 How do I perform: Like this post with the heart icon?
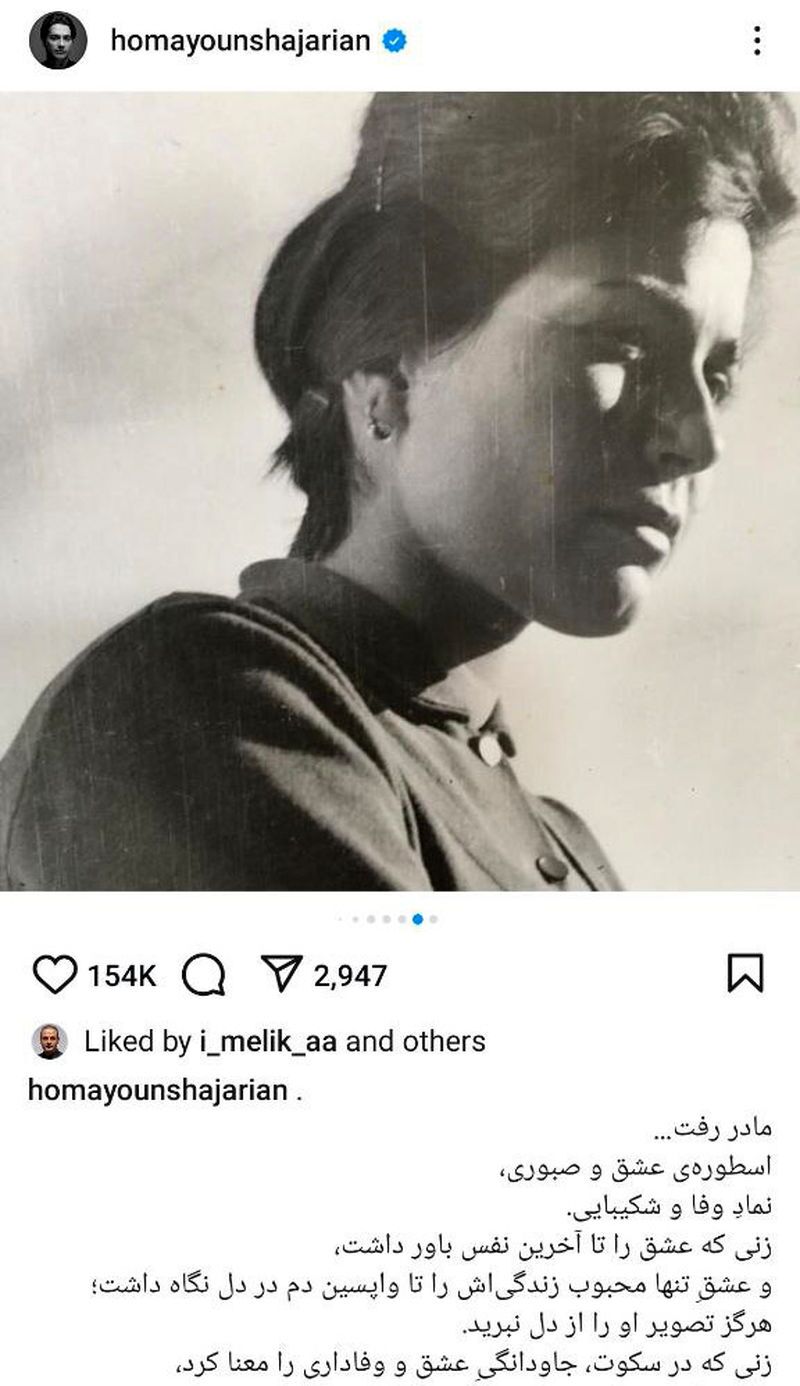tap(54, 974)
